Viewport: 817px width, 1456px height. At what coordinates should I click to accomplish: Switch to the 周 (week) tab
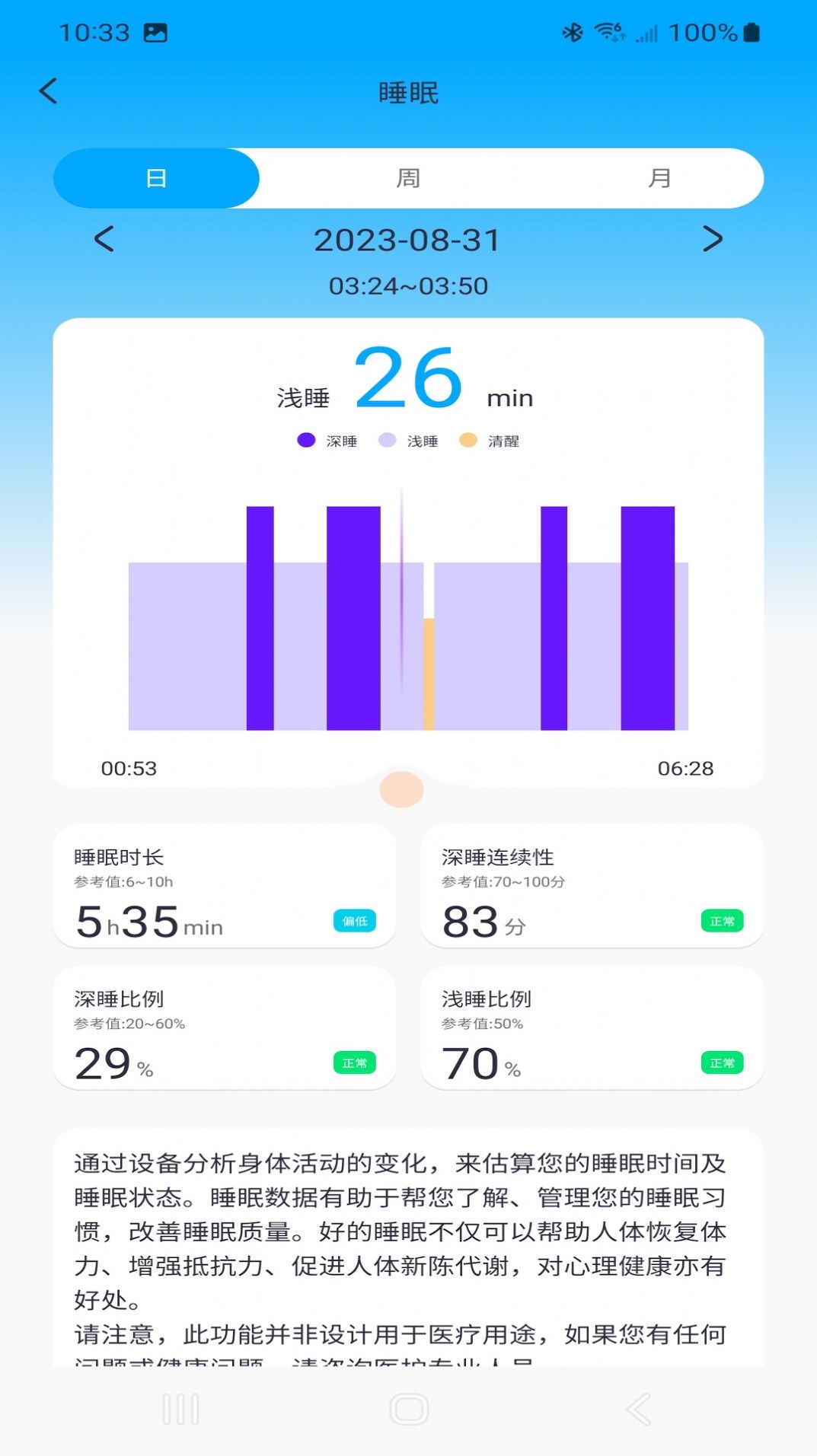click(x=408, y=178)
